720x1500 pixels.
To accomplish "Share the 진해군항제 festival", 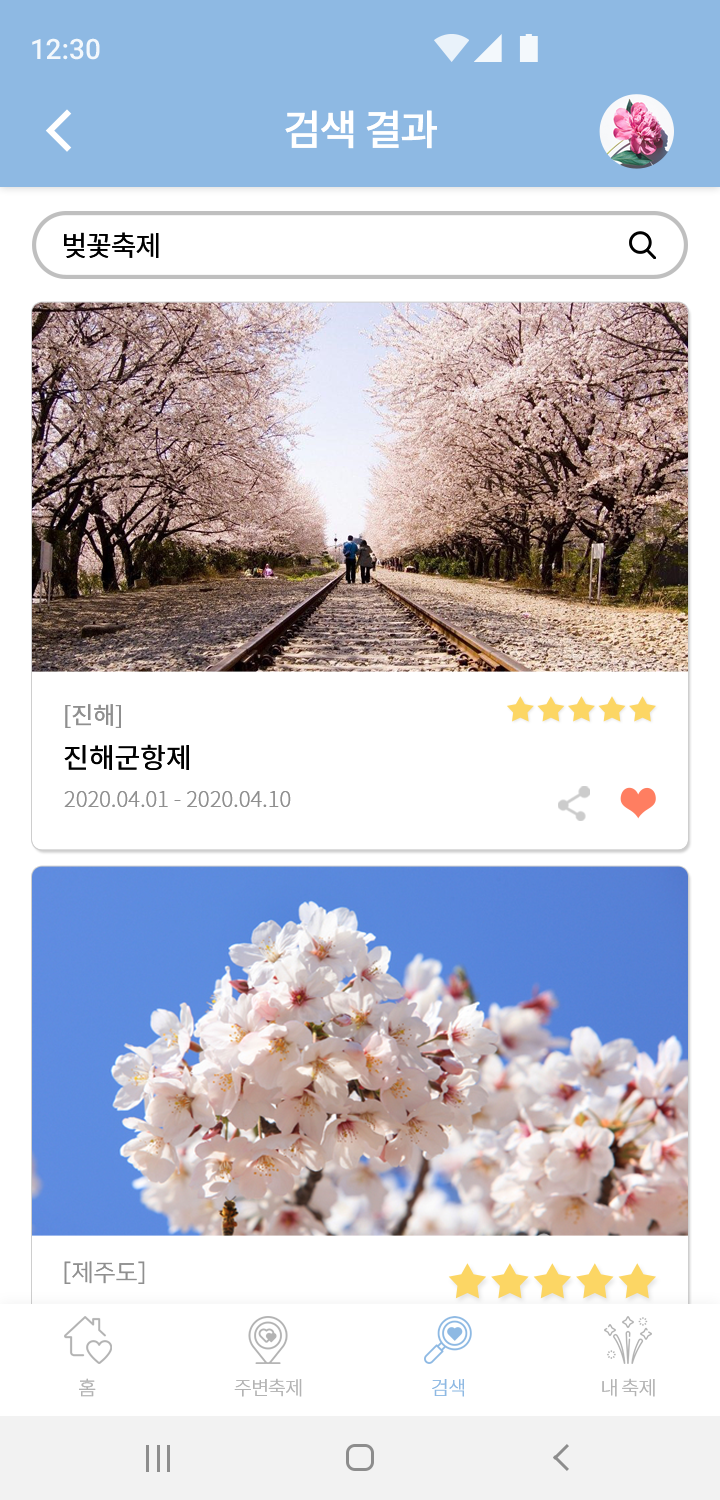I will tap(573, 804).
